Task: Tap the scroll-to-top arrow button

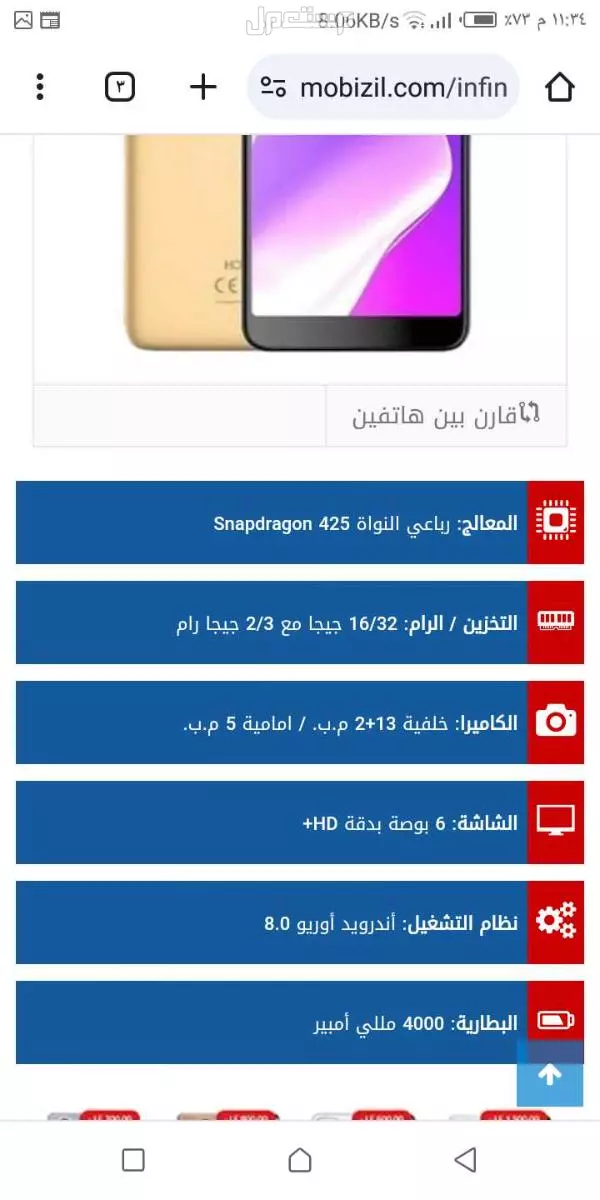Action: click(549, 1074)
